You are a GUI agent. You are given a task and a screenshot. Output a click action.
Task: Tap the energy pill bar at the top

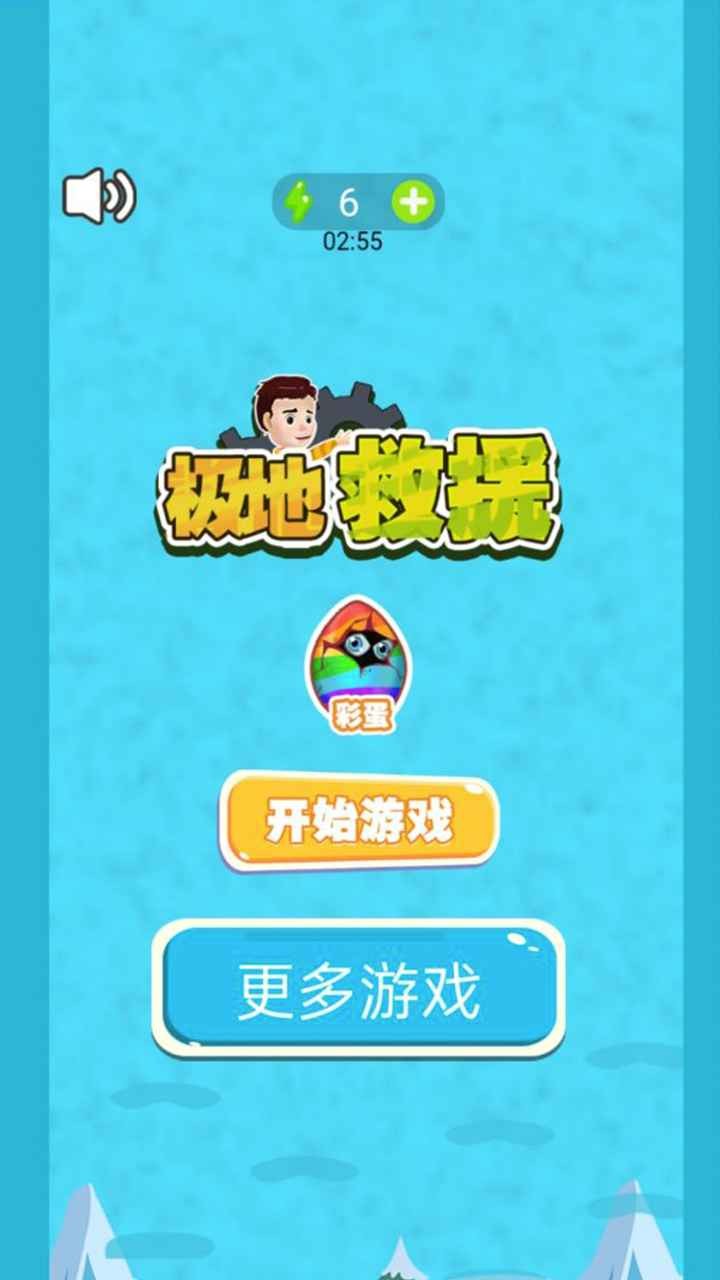(355, 203)
